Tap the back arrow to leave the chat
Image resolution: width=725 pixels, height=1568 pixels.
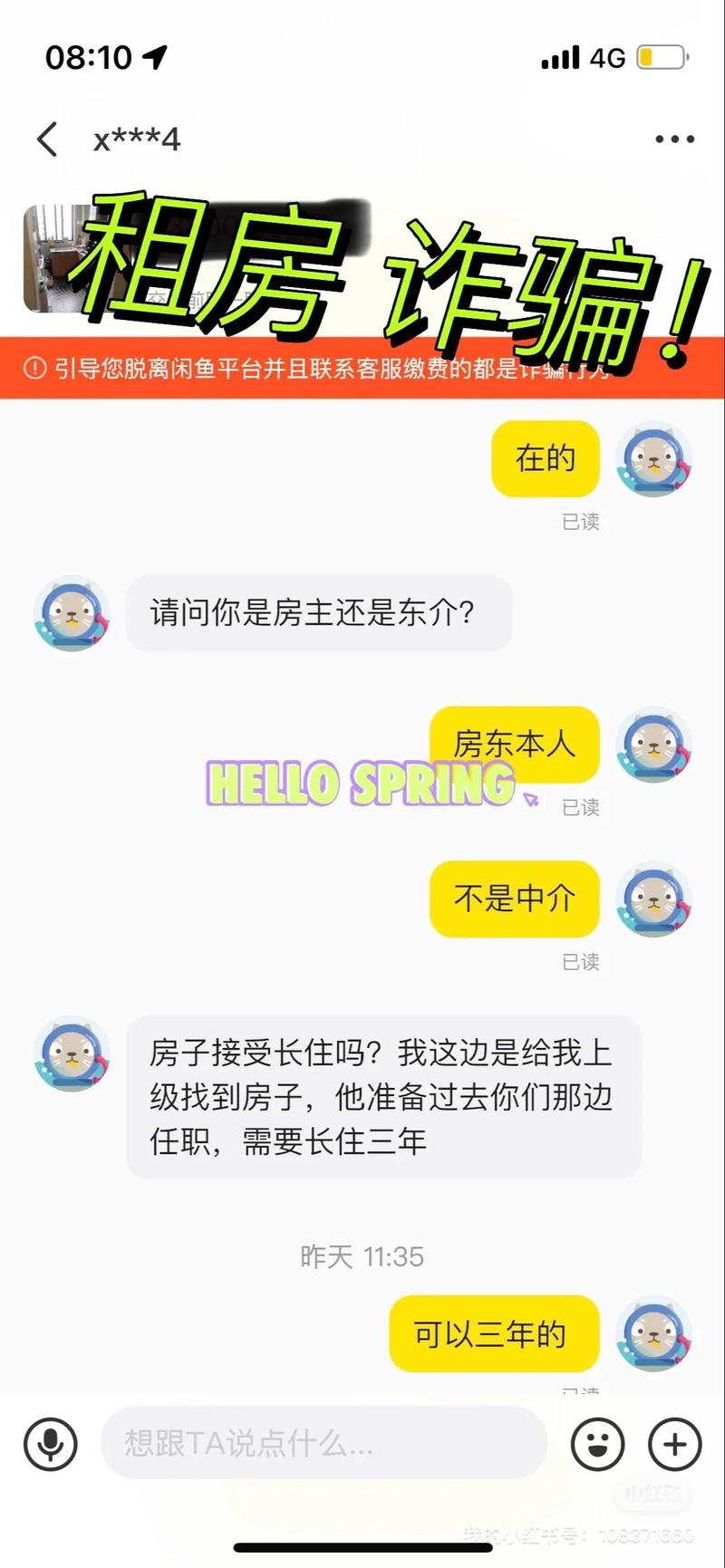click(45, 140)
